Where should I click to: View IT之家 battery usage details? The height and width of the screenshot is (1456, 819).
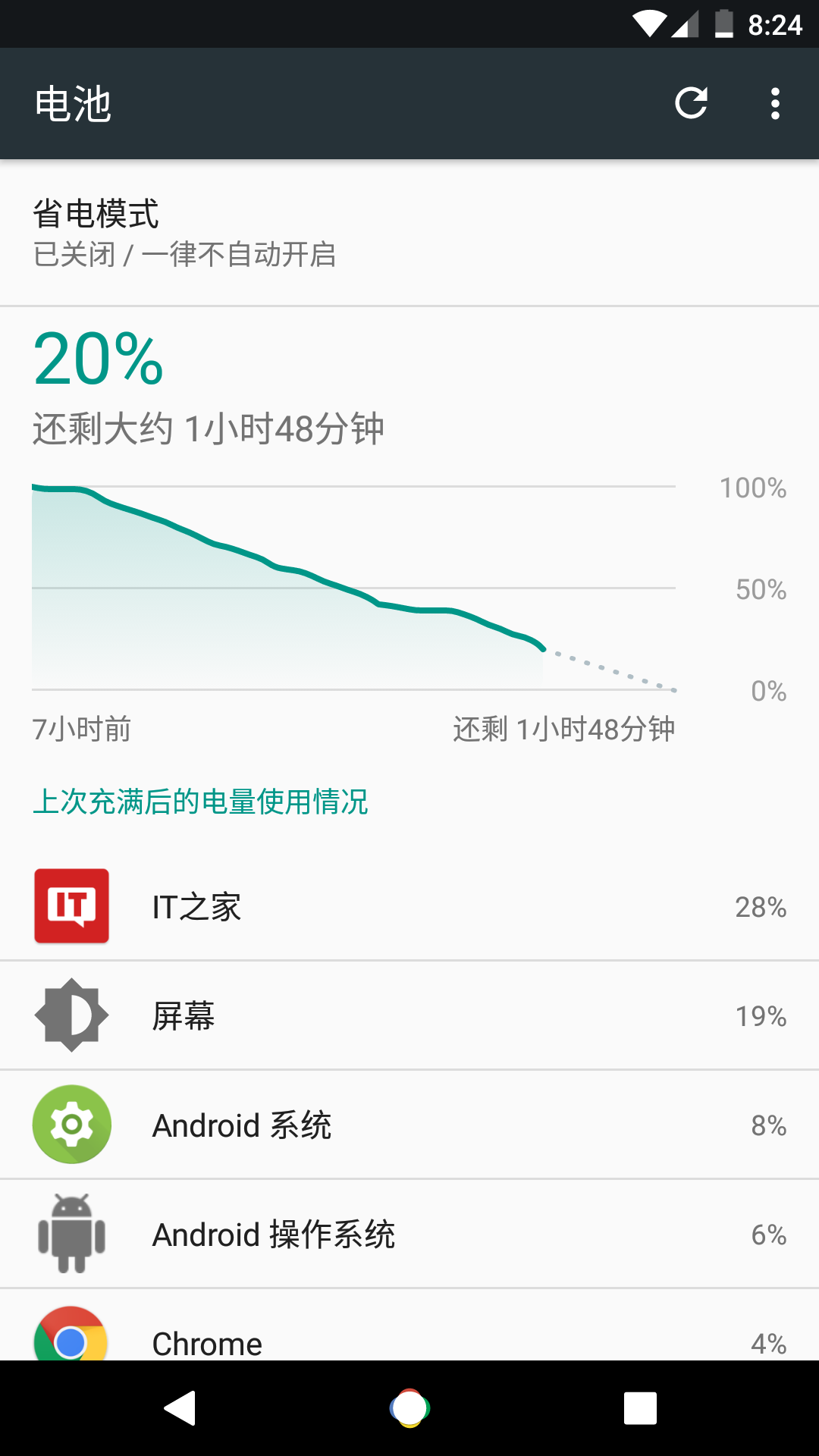tap(409, 906)
